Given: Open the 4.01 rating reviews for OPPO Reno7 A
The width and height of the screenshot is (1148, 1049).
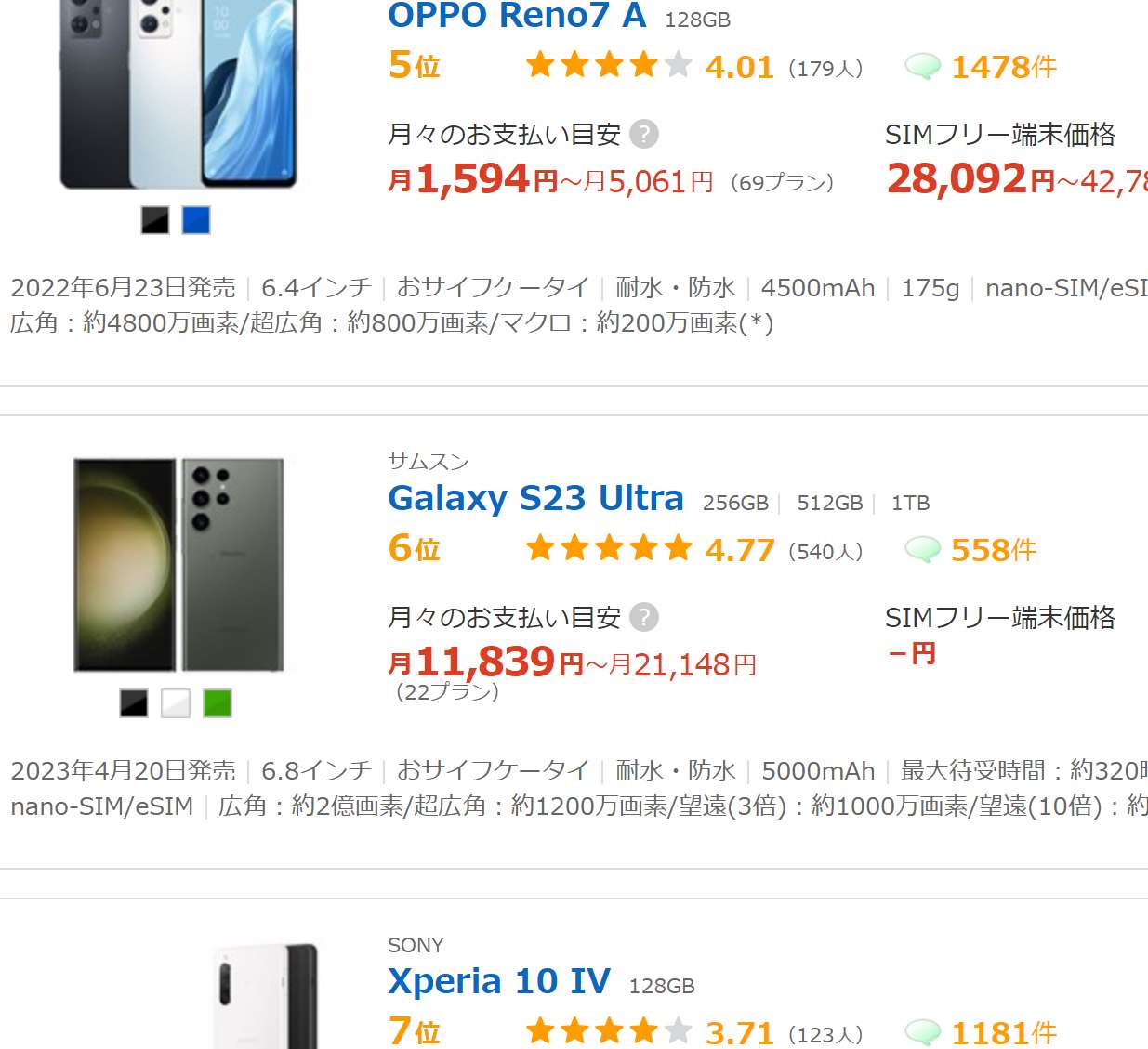Looking at the screenshot, I should click(x=739, y=67).
